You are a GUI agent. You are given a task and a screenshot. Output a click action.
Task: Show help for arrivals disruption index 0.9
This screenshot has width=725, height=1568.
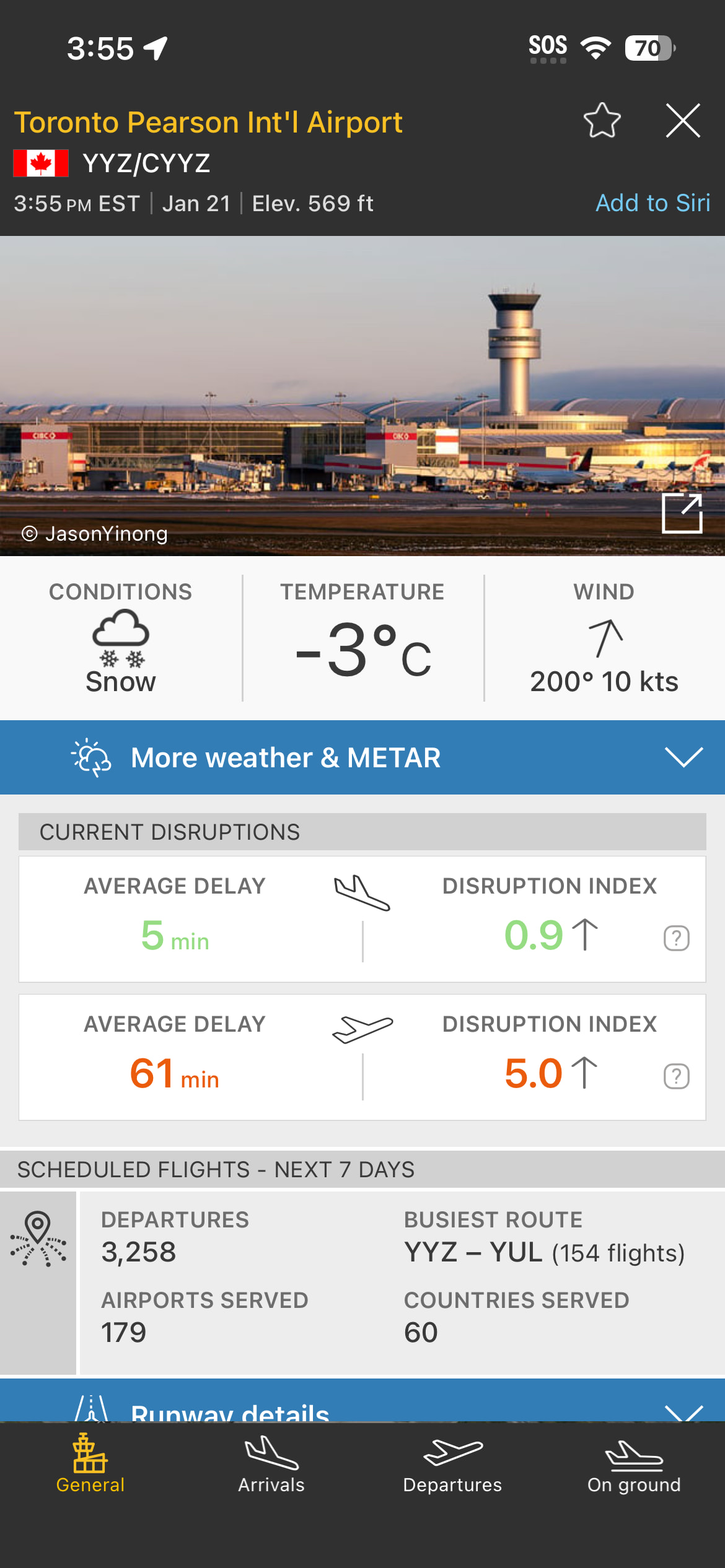point(676,938)
